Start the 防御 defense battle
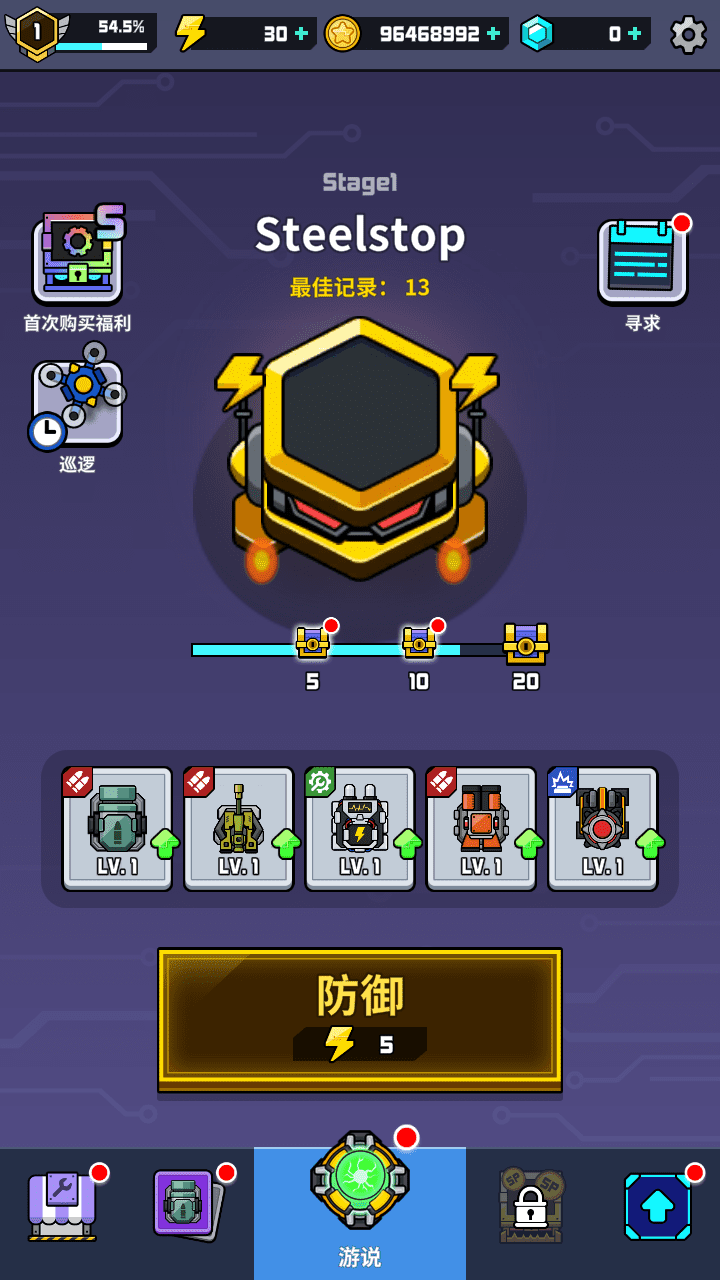 [x=360, y=1018]
